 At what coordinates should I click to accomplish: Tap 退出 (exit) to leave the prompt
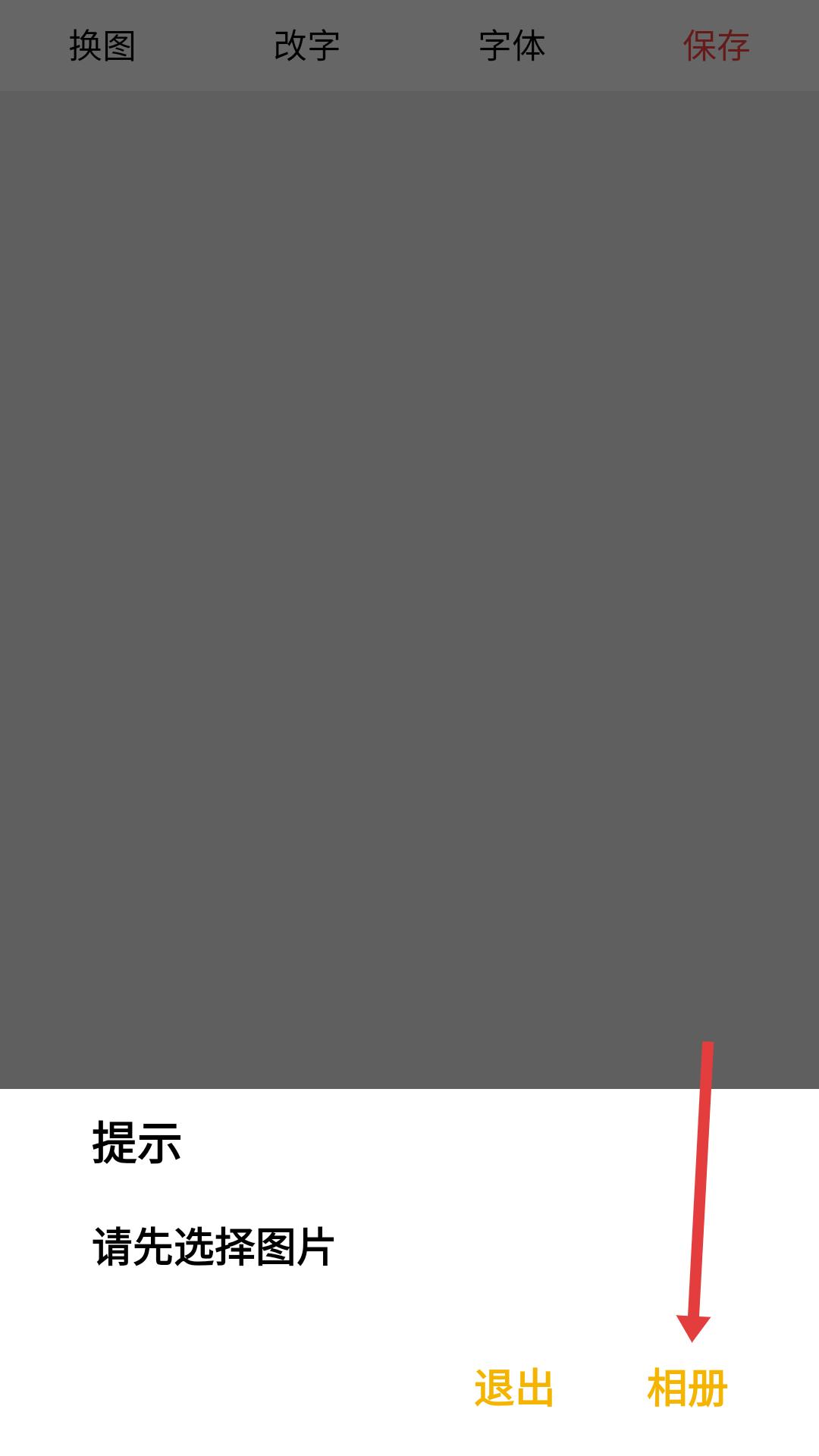pyautogui.click(x=513, y=1388)
